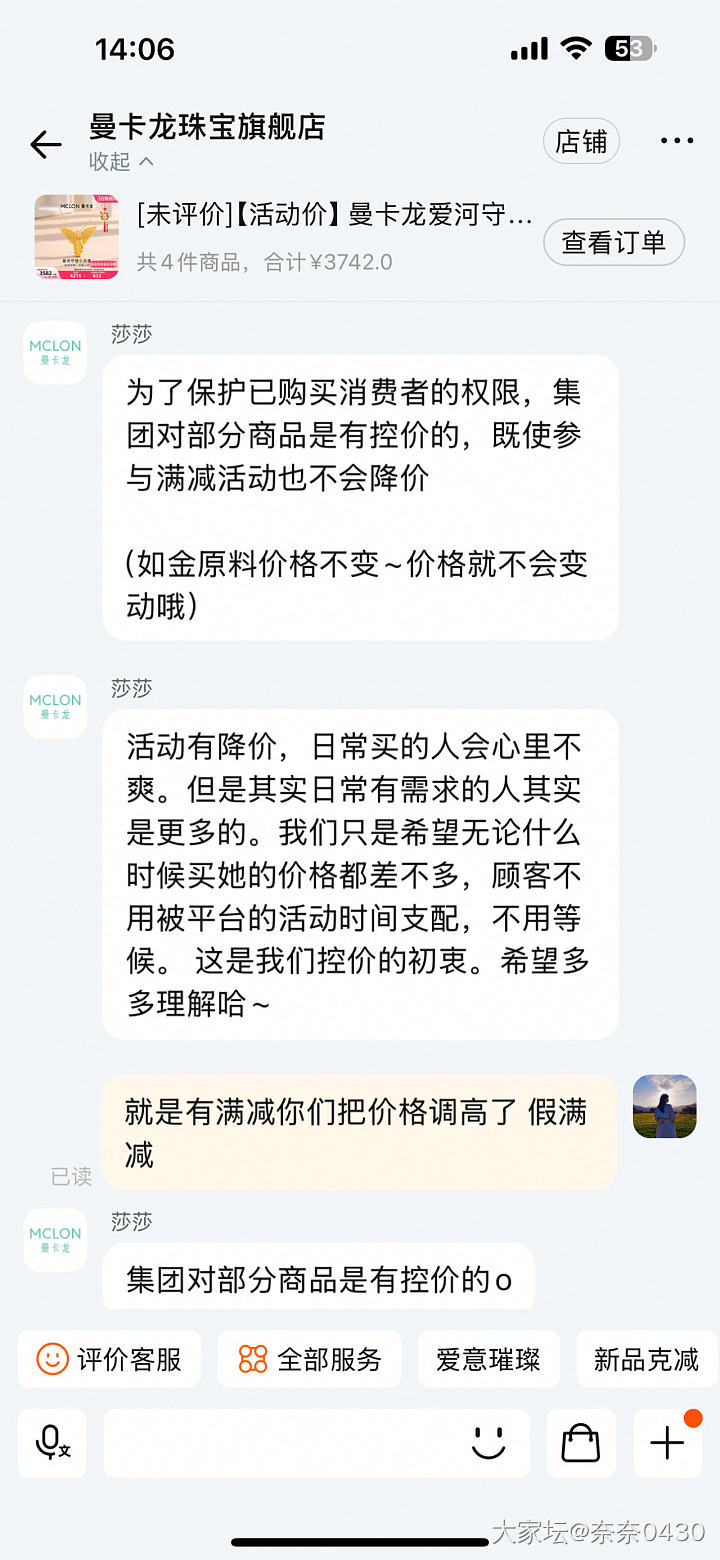Screen dimensions: 720x1560
Task: Open the shopping bag icon
Action: 581,1443
